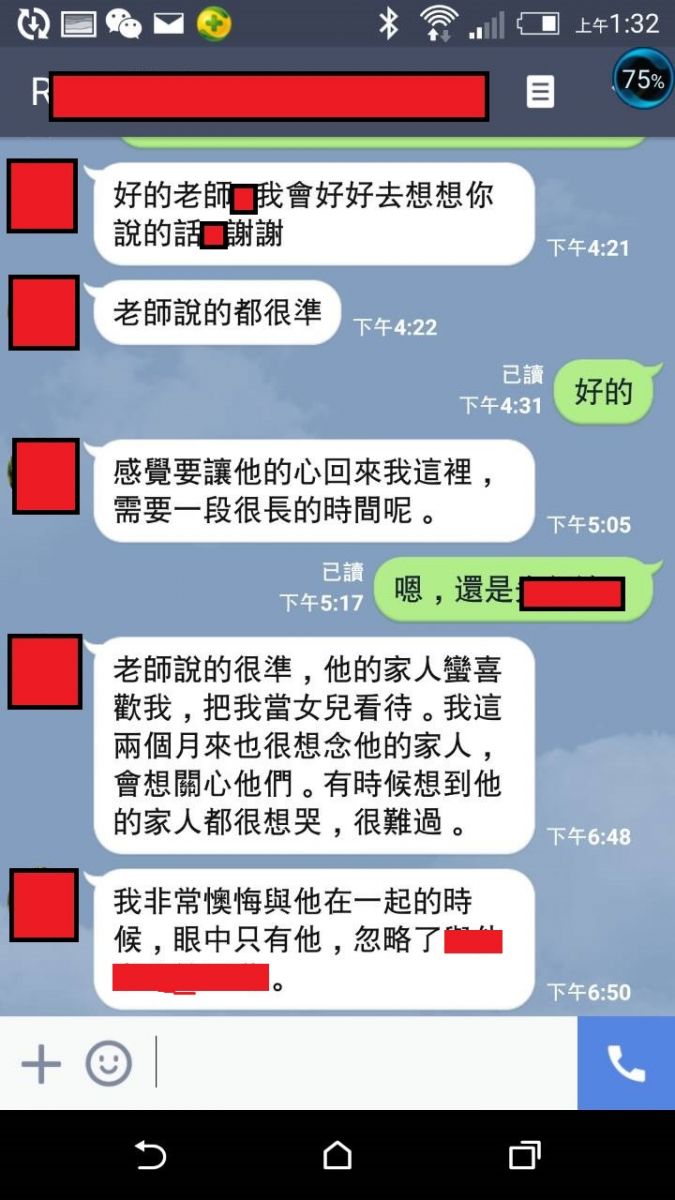Viewport: 675px width, 1200px height.
Task: Open the emoji sticker picker
Action: pos(108,1063)
